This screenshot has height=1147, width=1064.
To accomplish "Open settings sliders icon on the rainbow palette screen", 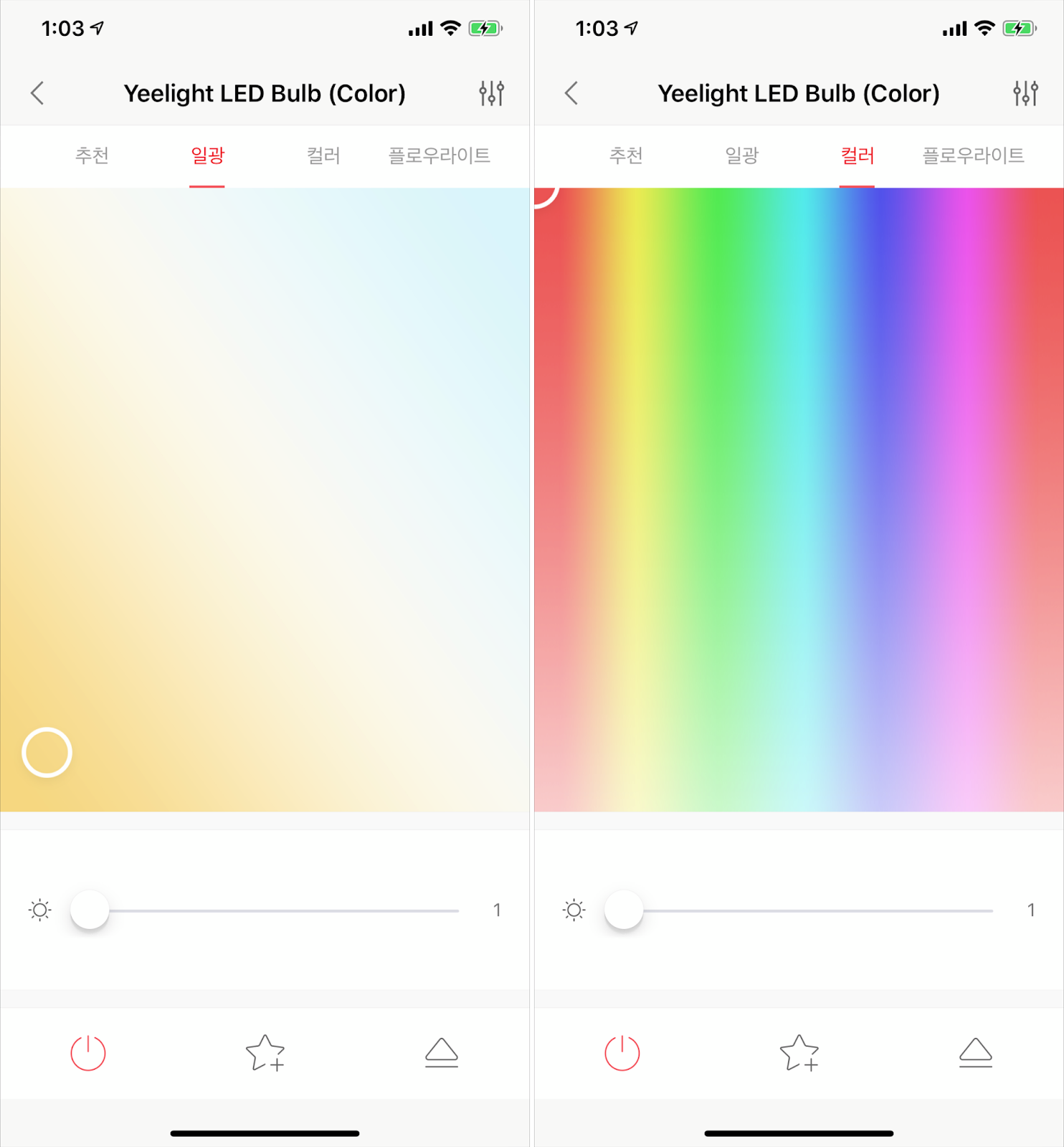I will (x=1025, y=93).
